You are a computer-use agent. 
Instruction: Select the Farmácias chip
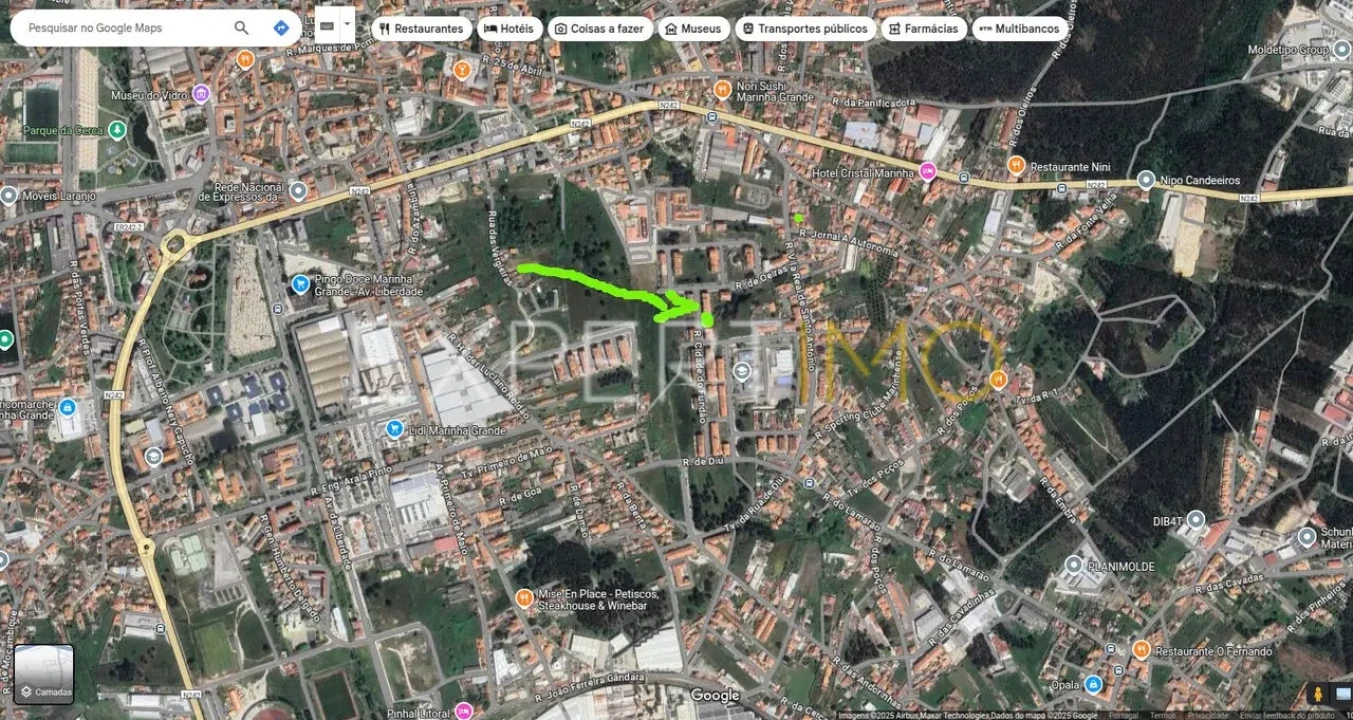pos(923,29)
